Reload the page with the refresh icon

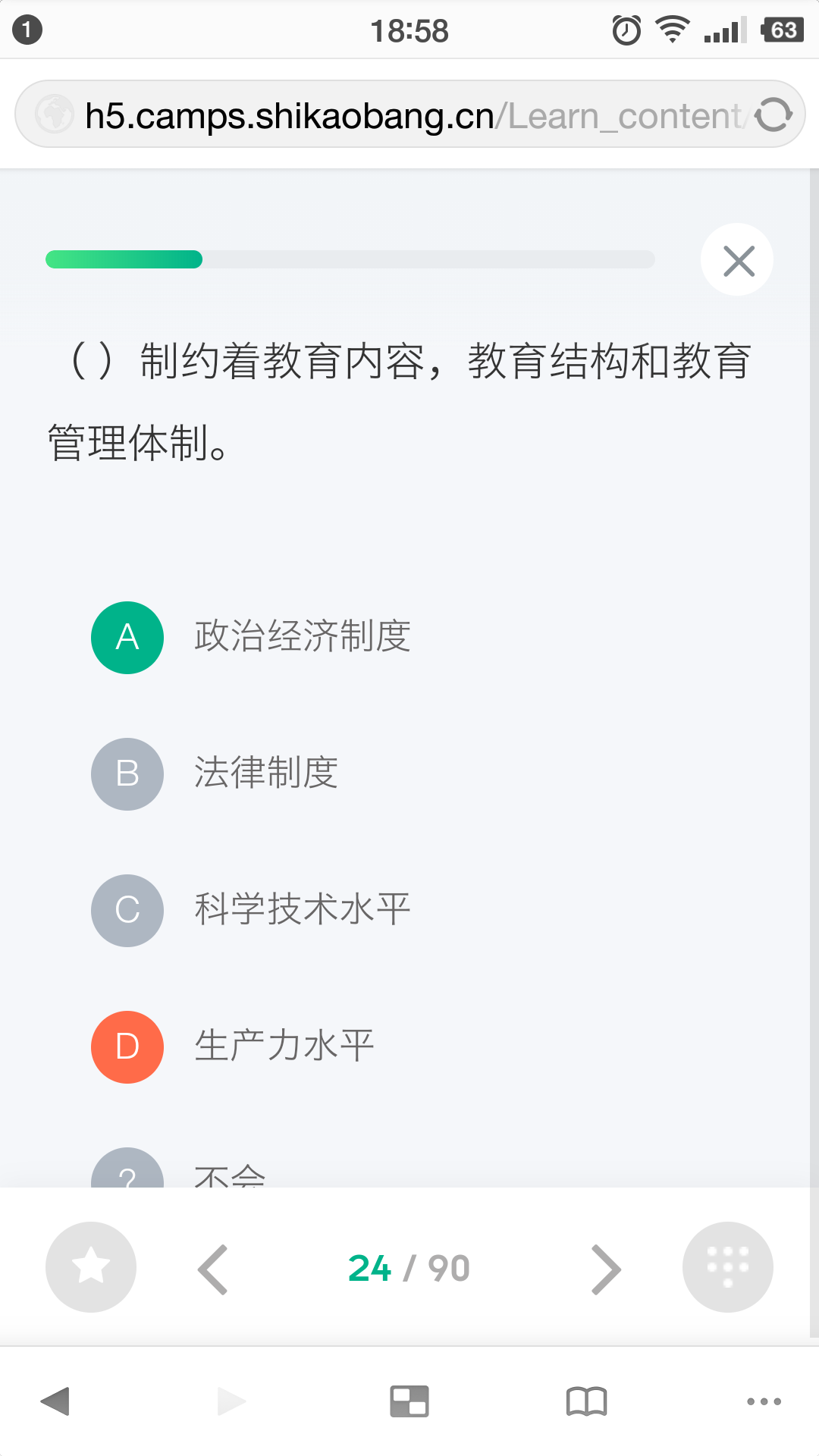pos(773,115)
